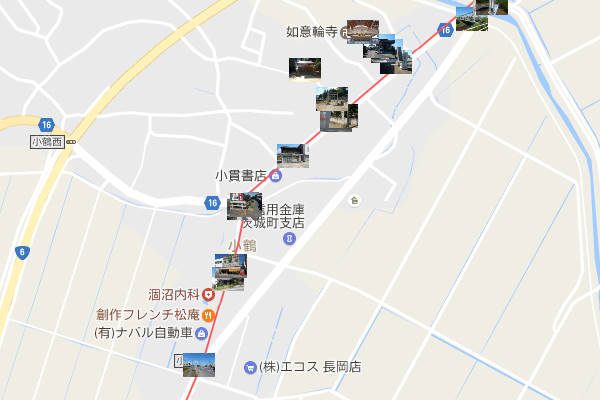The image size is (600, 400).
Task: View the photo left of (株)エコス 長岡店
Action: click(x=198, y=364)
